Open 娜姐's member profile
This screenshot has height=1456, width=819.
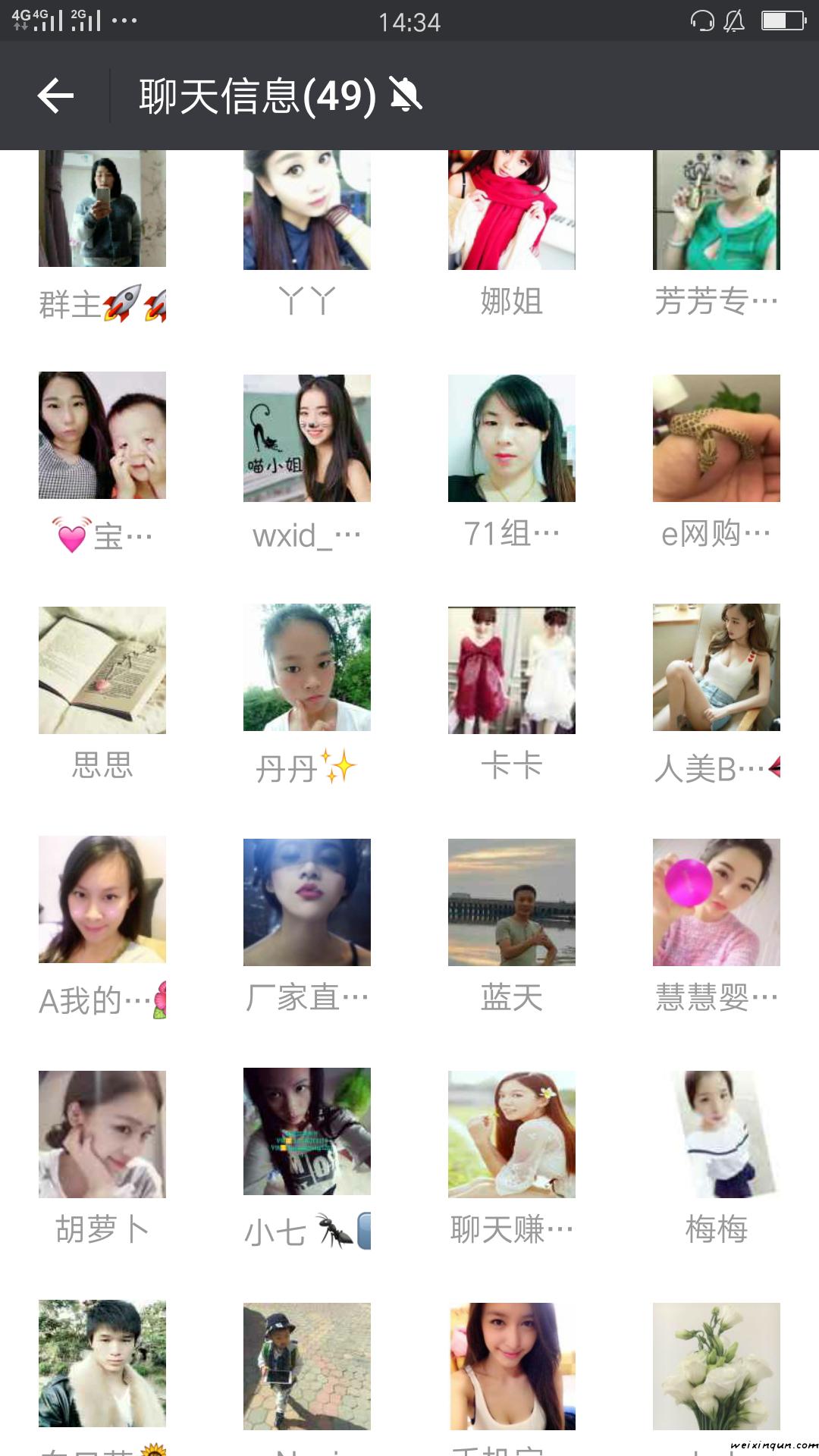[512, 210]
